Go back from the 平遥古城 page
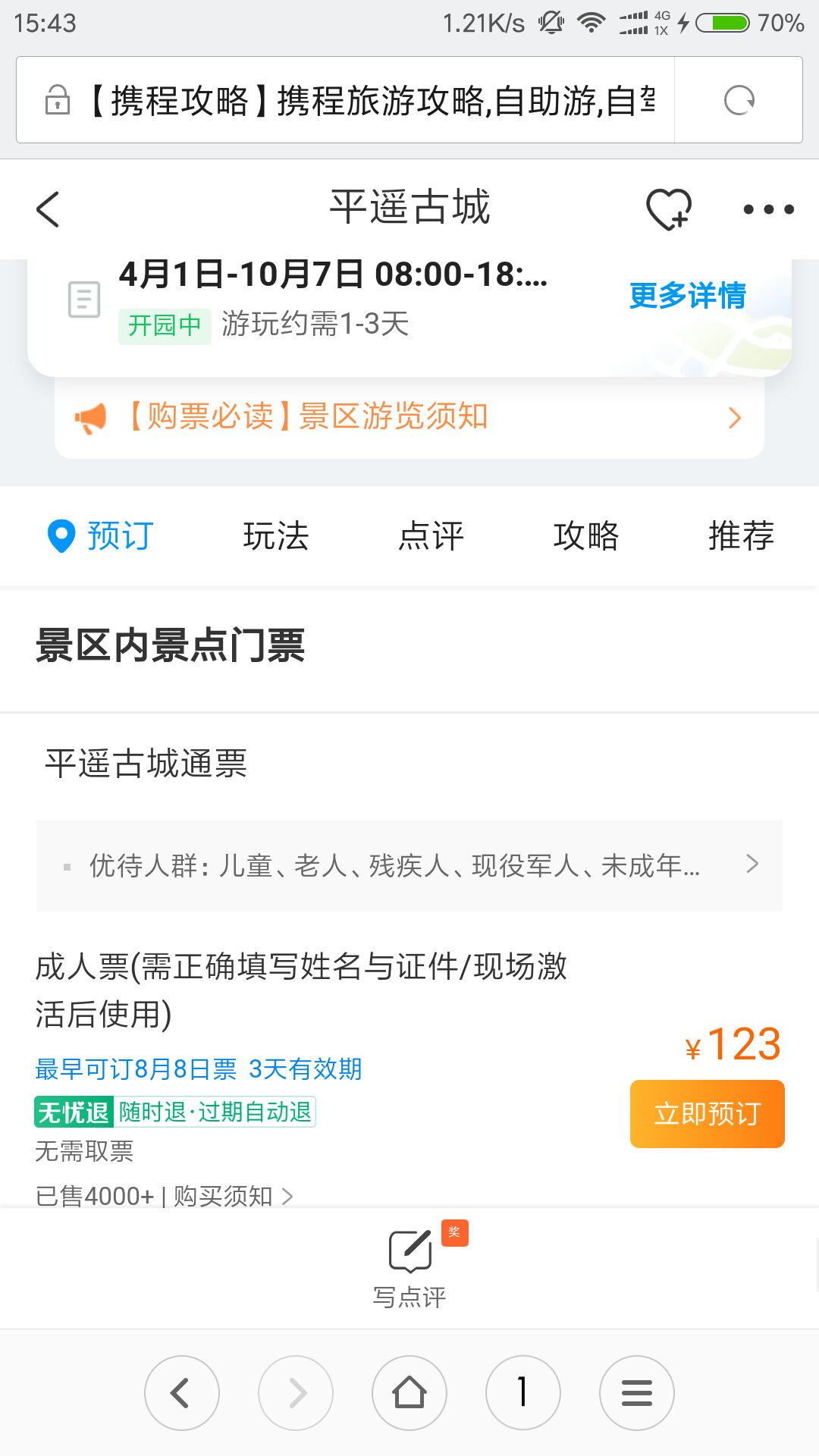Screen dimensions: 819x1456 (48, 209)
